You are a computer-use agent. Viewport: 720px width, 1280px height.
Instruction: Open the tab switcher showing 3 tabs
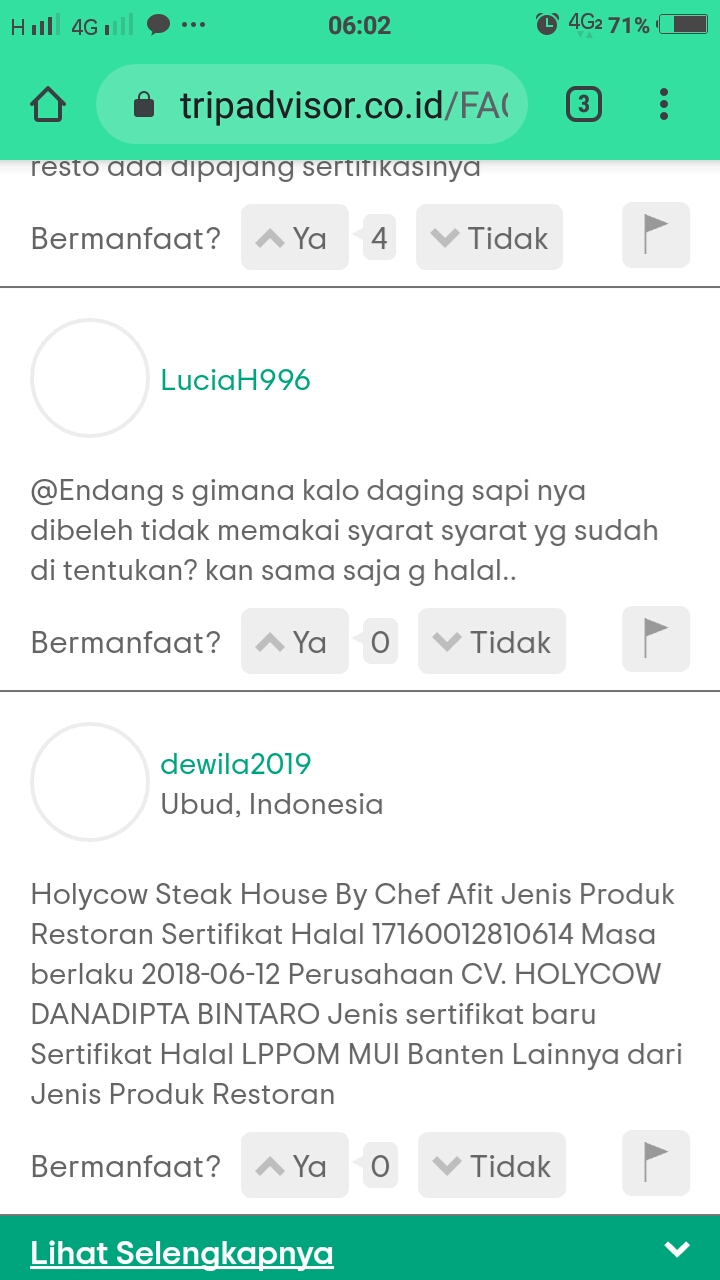(584, 105)
